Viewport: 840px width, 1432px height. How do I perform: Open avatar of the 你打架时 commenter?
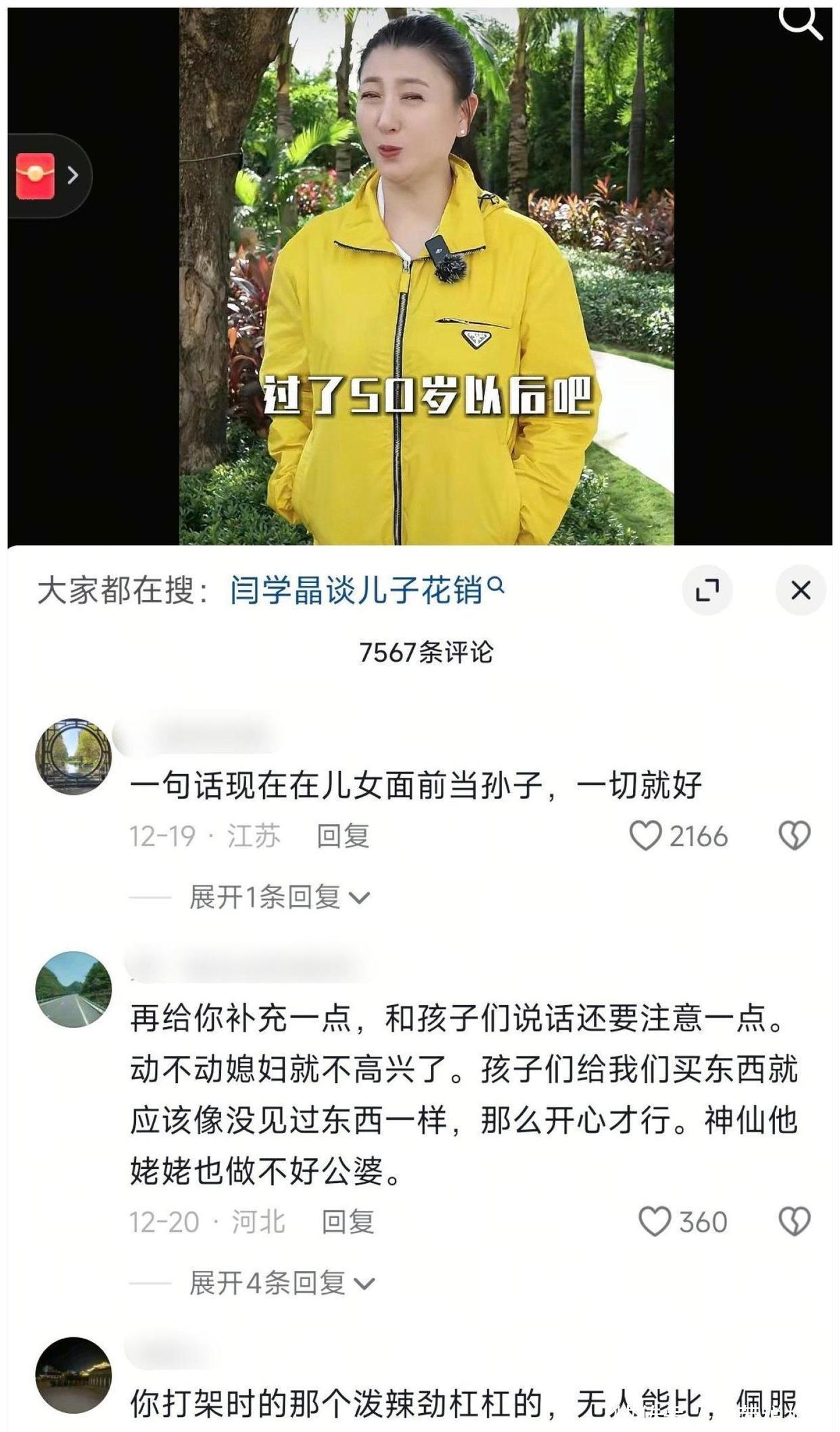[x=73, y=1375]
